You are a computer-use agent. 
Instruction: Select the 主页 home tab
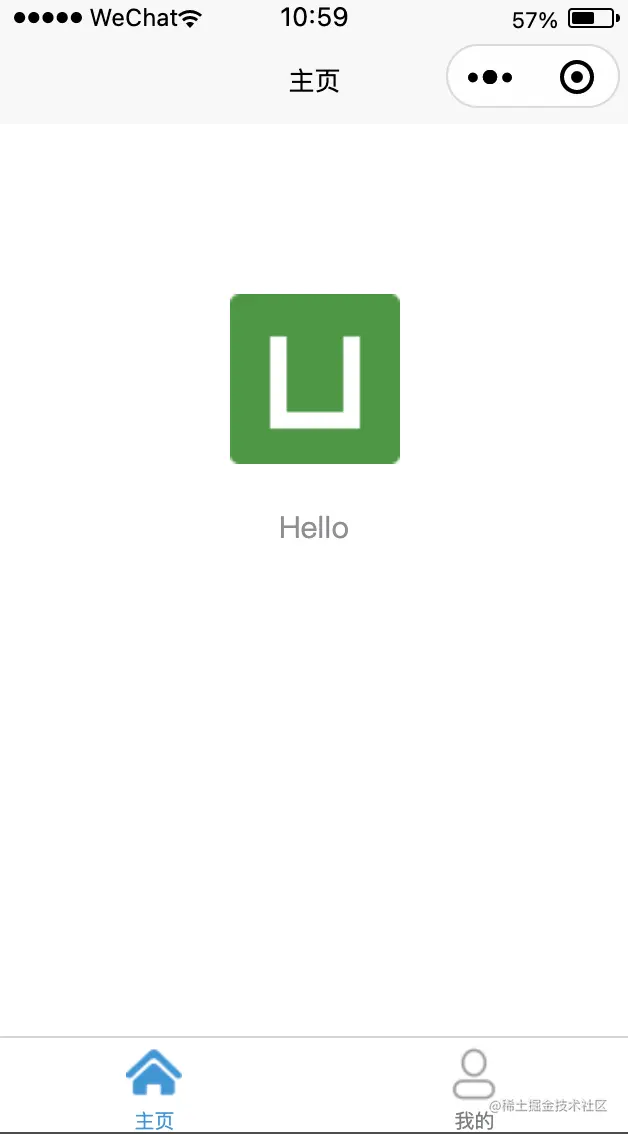click(154, 1088)
